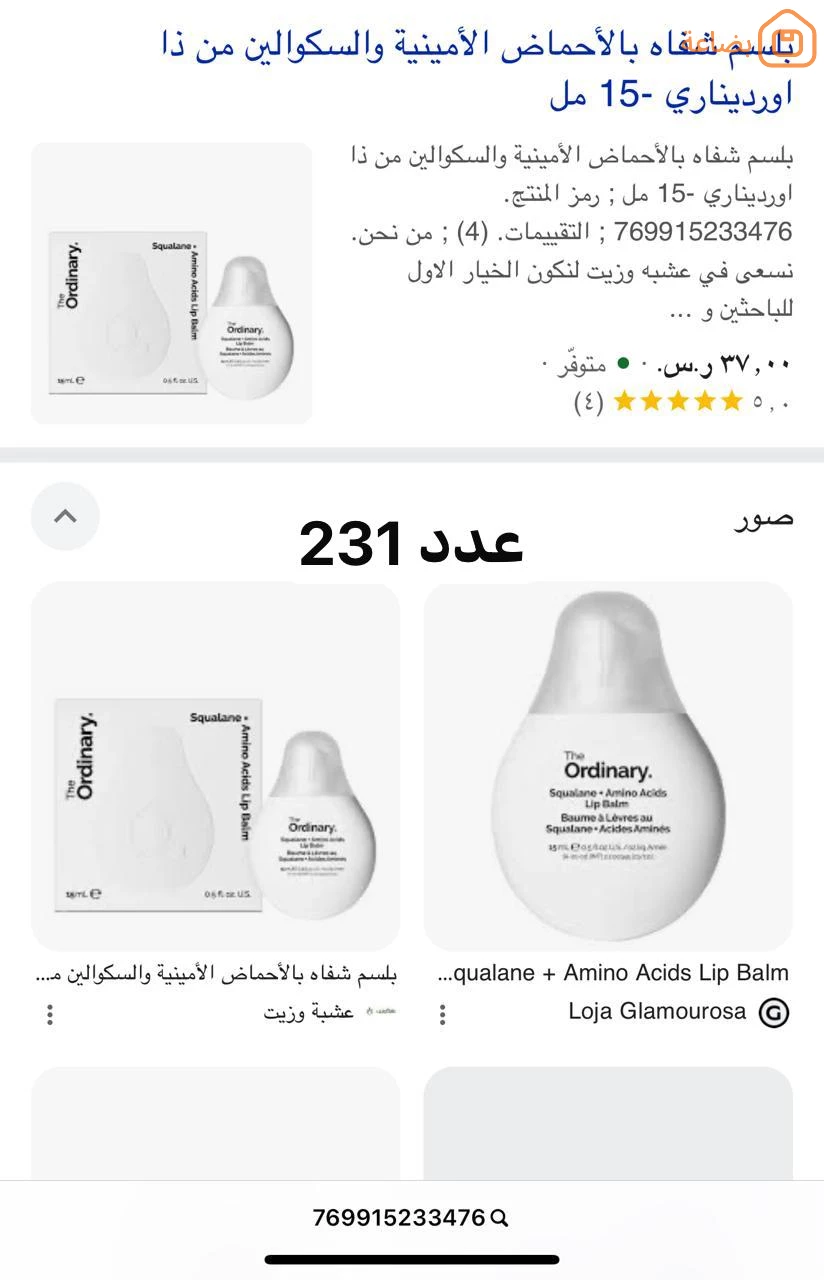Open the عشبة وزيت lip balm box image

coord(215,766)
